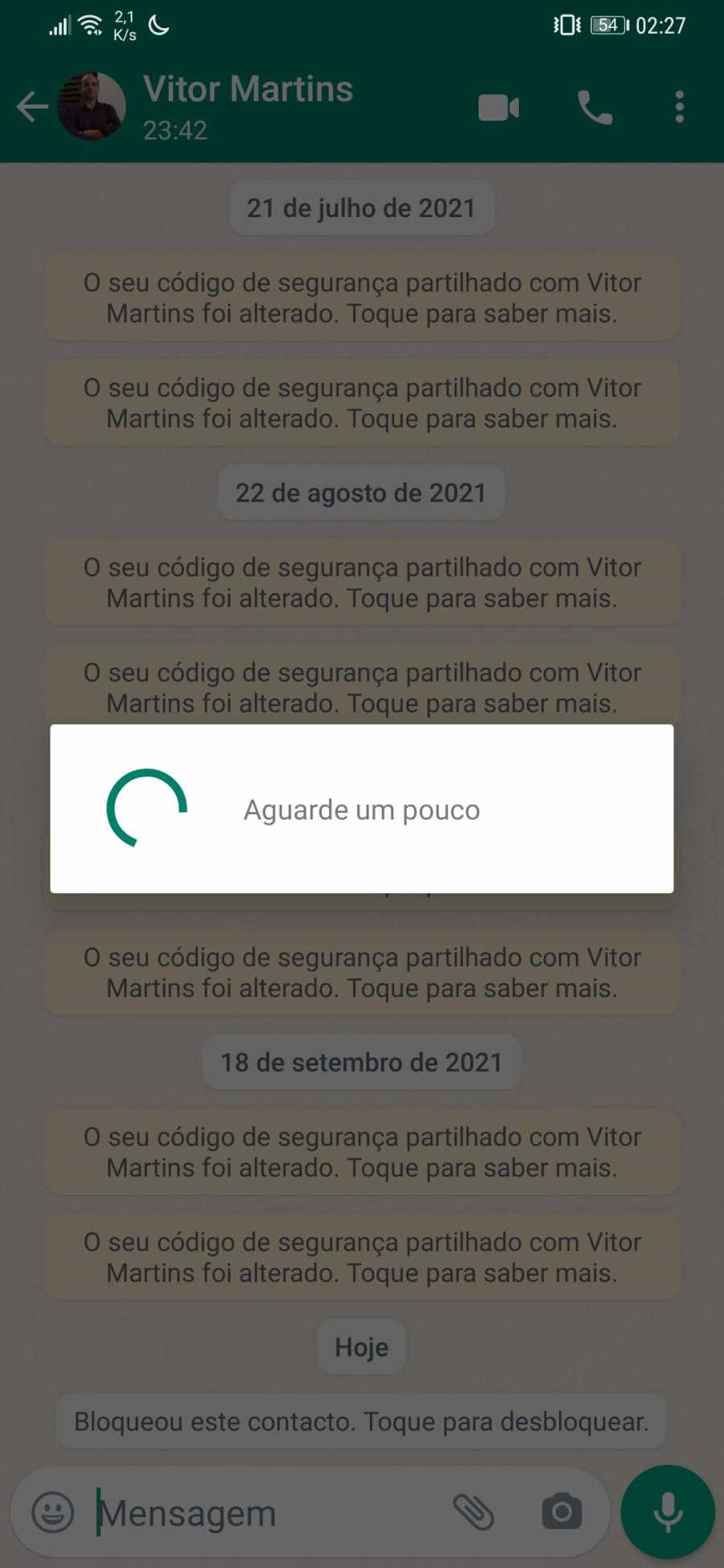This screenshot has width=724, height=1568.
Task: Open Vitor Martins contact info
Action: [248, 105]
